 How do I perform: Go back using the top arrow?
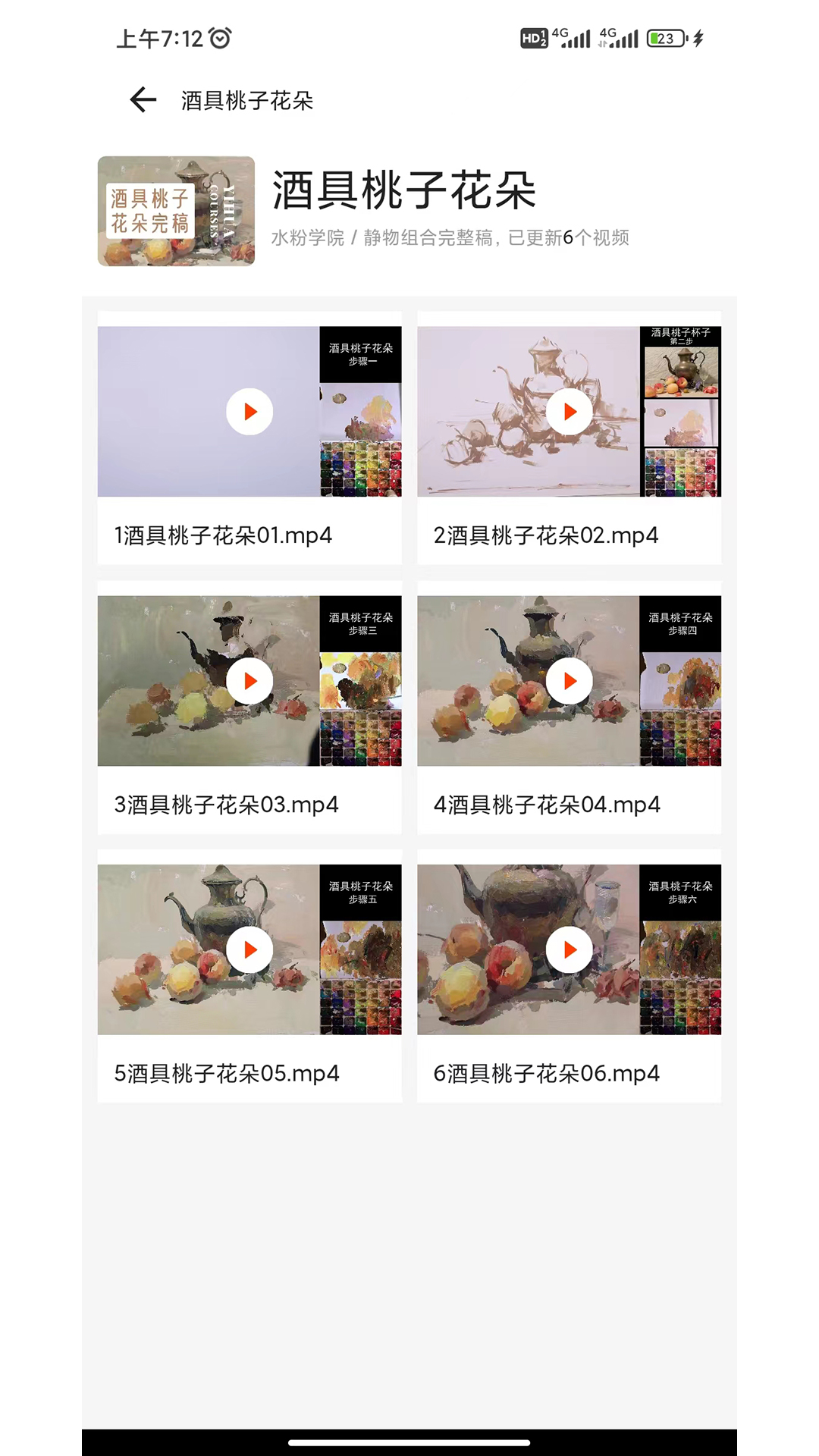tap(143, 100)
